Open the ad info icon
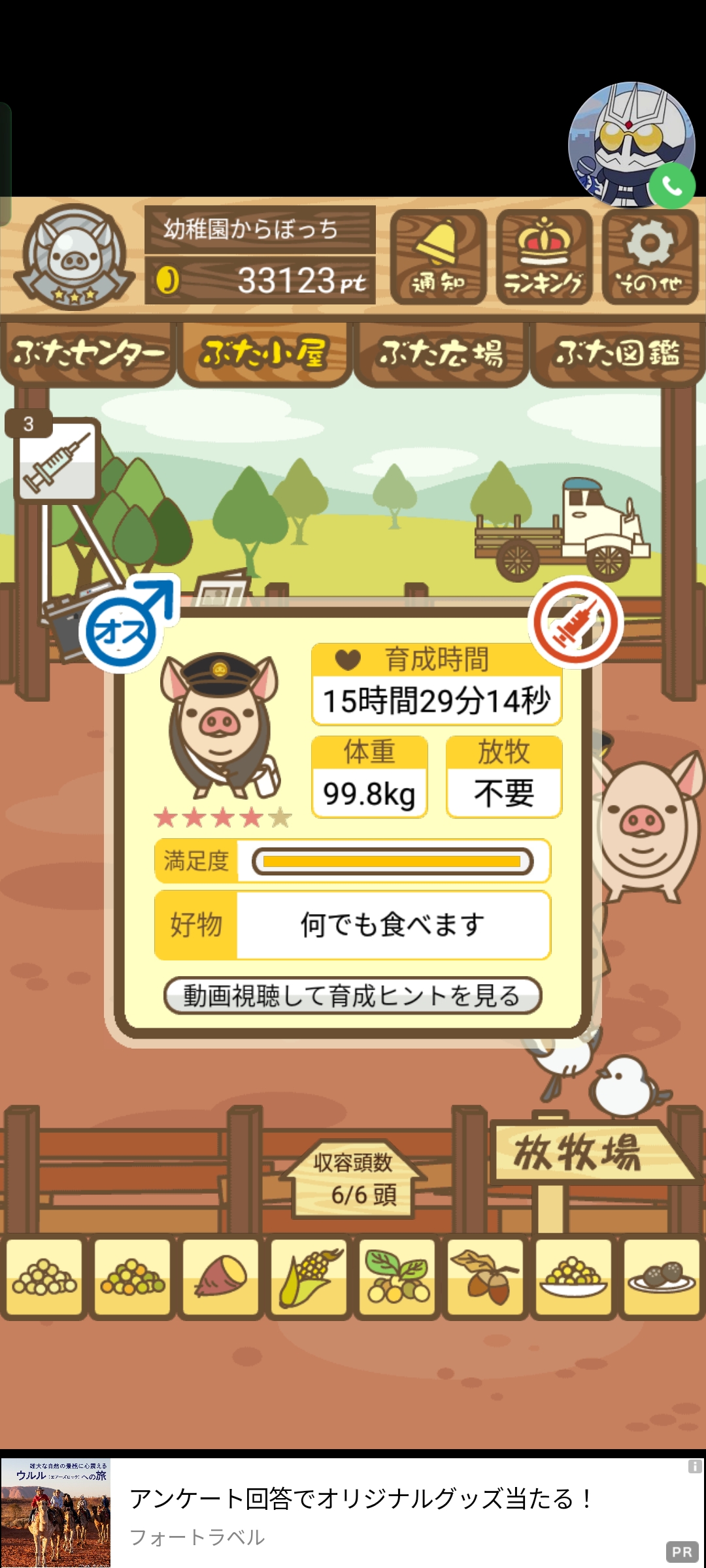This screenshot has width=706, height=1568. click(695, 1467)
